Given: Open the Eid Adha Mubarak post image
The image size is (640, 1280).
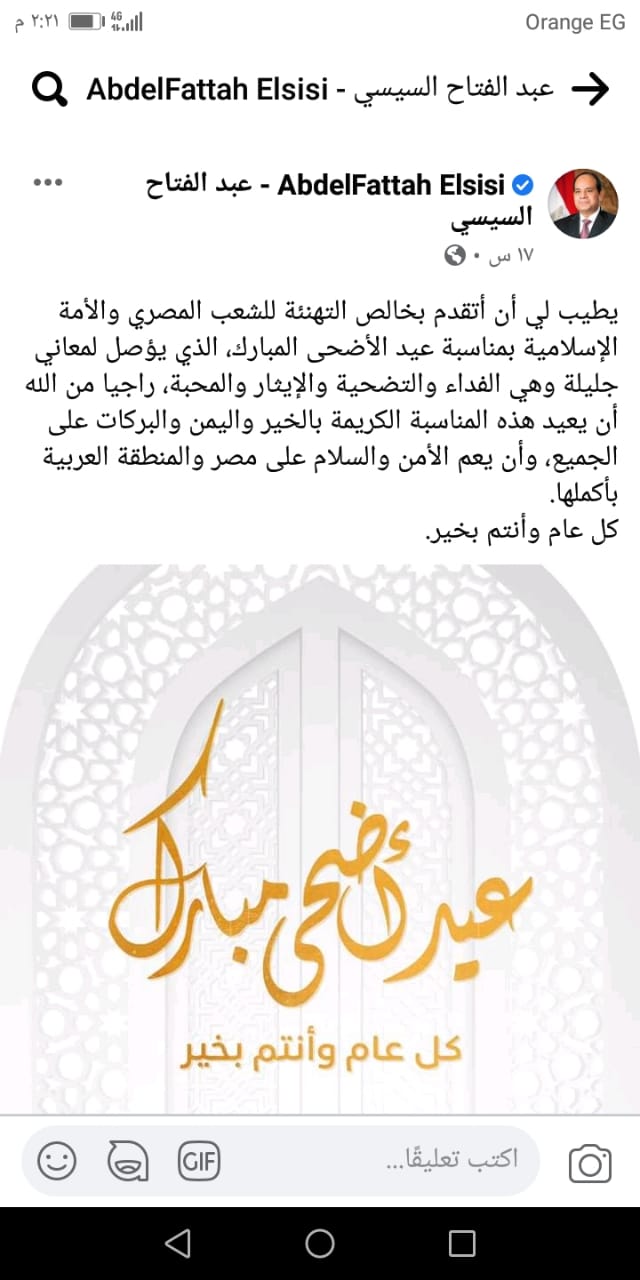Looking at the screenshot, I should (320, 840).
